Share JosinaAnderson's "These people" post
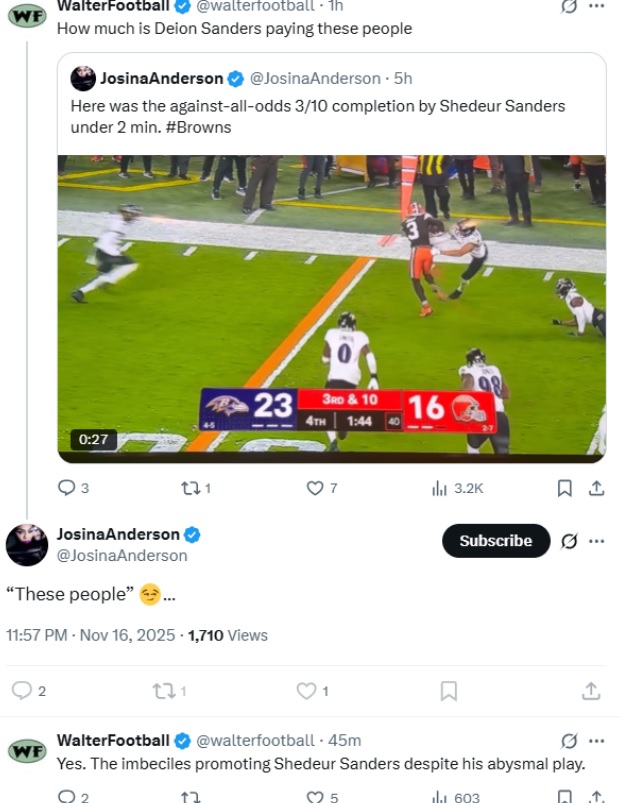Viewport: 621px width, 803px height. (x=591, y=691)
